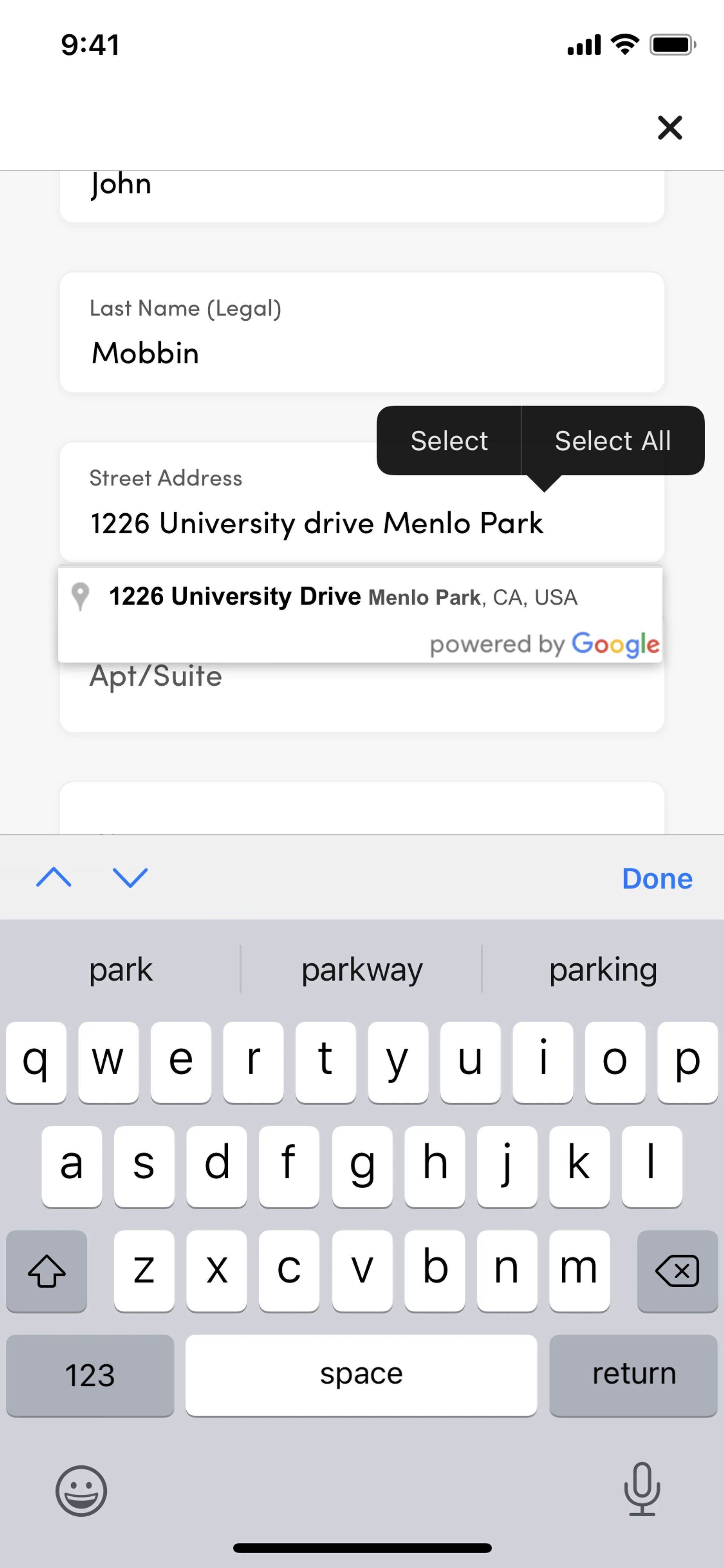This screenshot has width=724, height=1568.
Task: Use the "park" keyboard suggestion
Action: (x=120, y=970)
